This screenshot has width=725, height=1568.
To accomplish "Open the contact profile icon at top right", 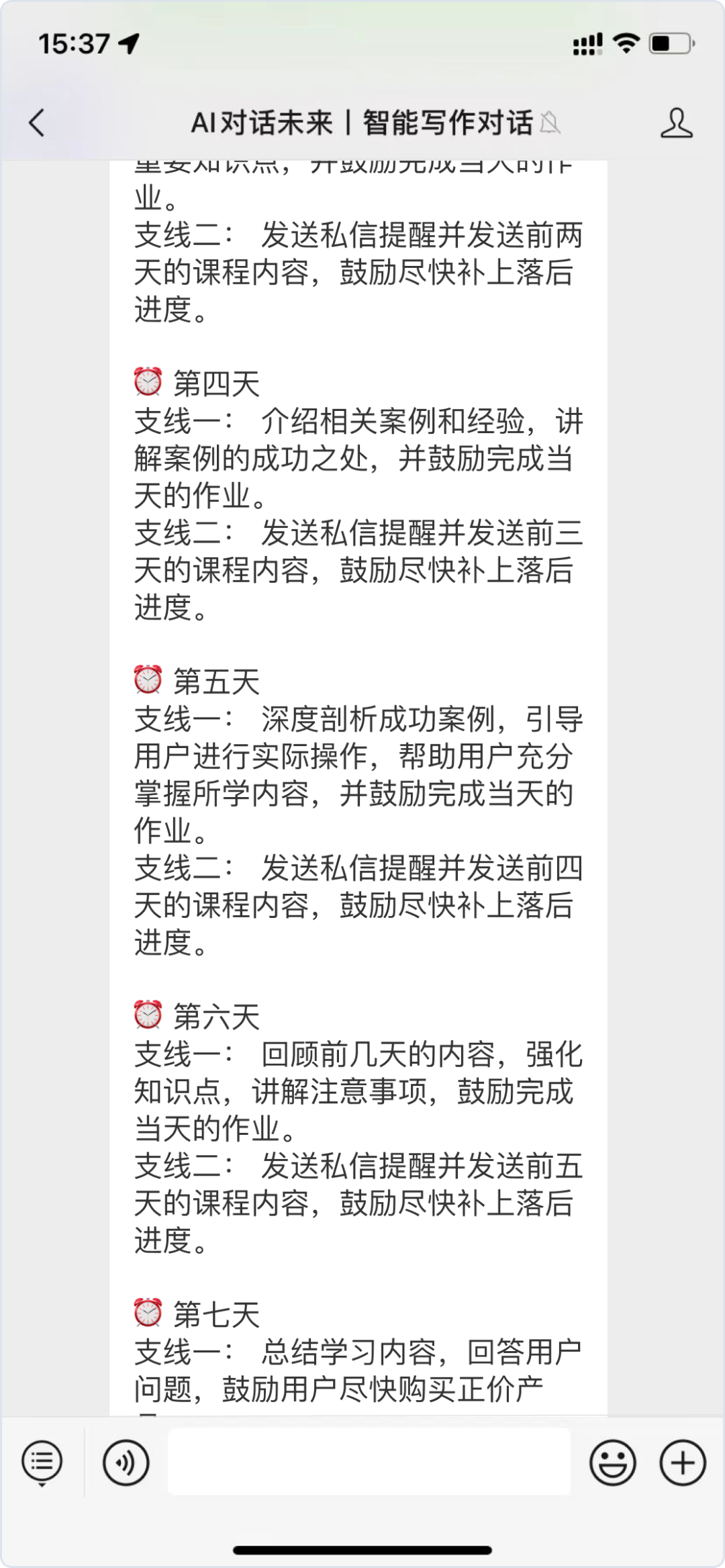I will [x=678, y=124].
